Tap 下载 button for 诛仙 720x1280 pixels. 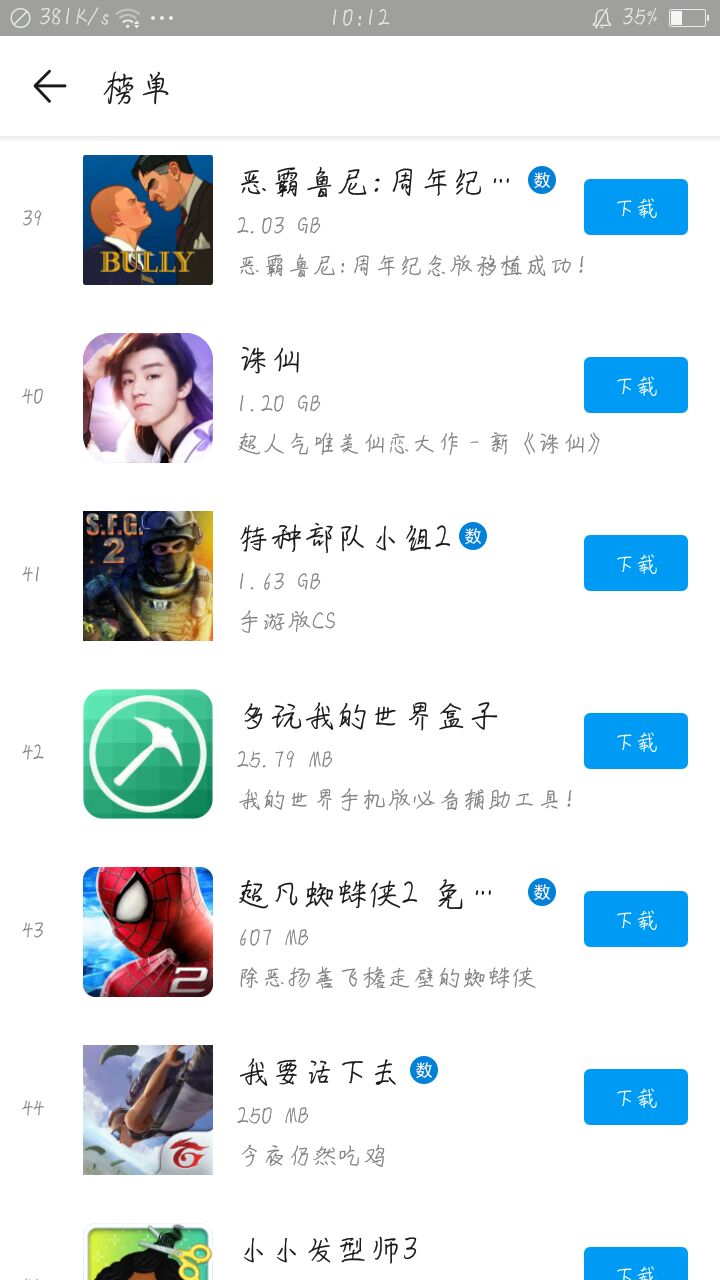(x=635, y=385)
